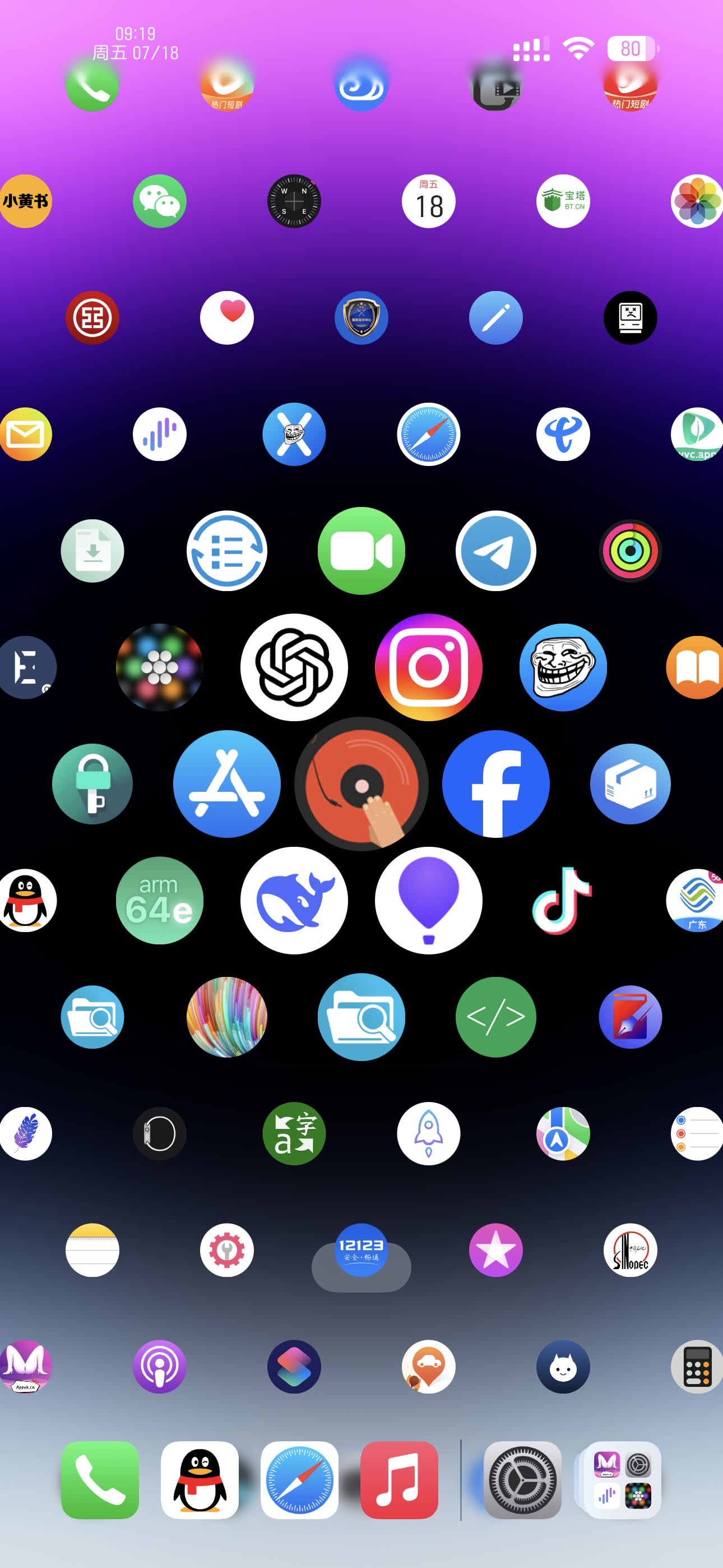Open the Podcasts app
Viewport: 723px width, 1568px height.
[159, 1367]
